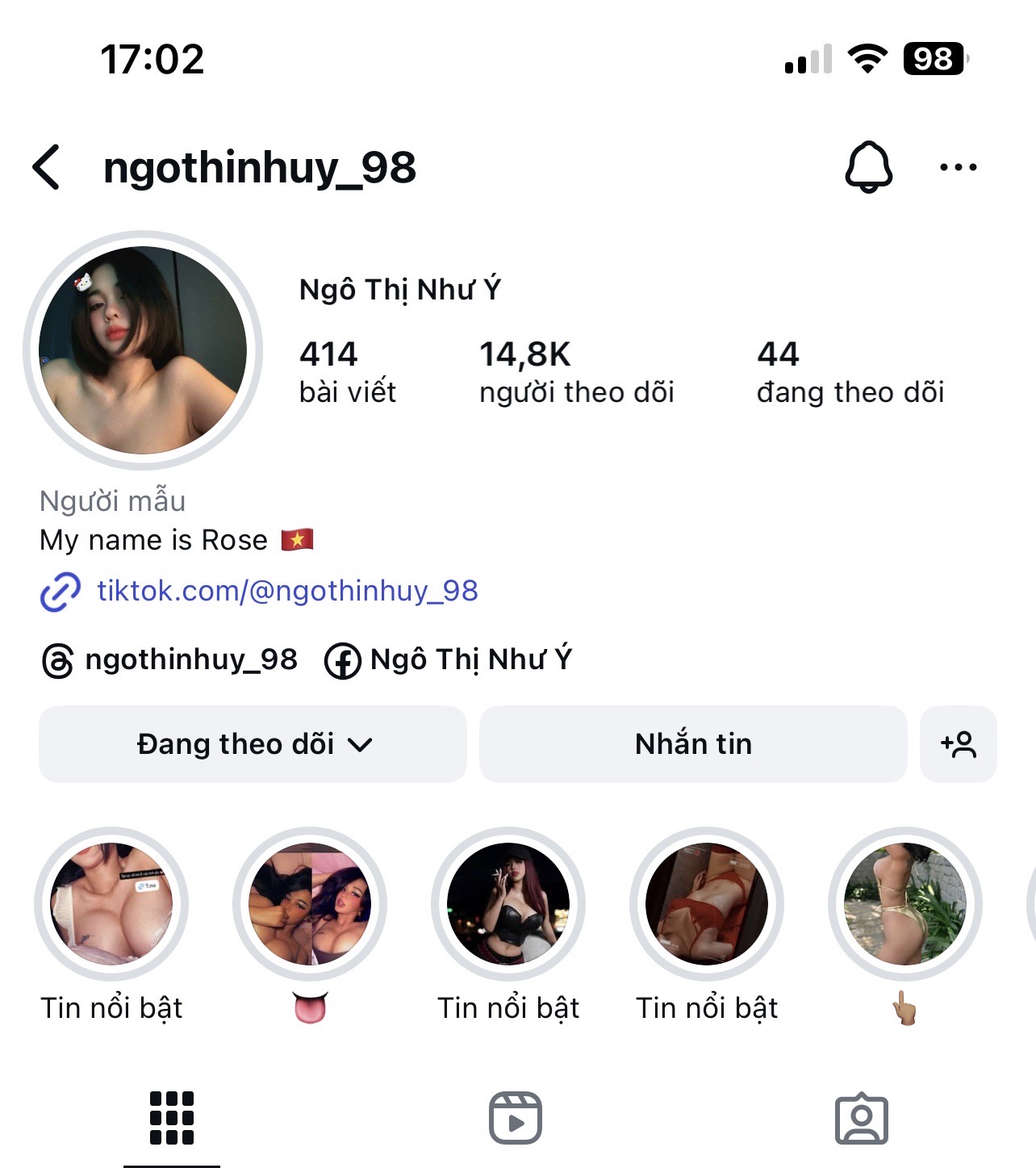Open suggested accounts with the add-person icon
This screenshot has height=1168, width=1036.
(958, 744)
